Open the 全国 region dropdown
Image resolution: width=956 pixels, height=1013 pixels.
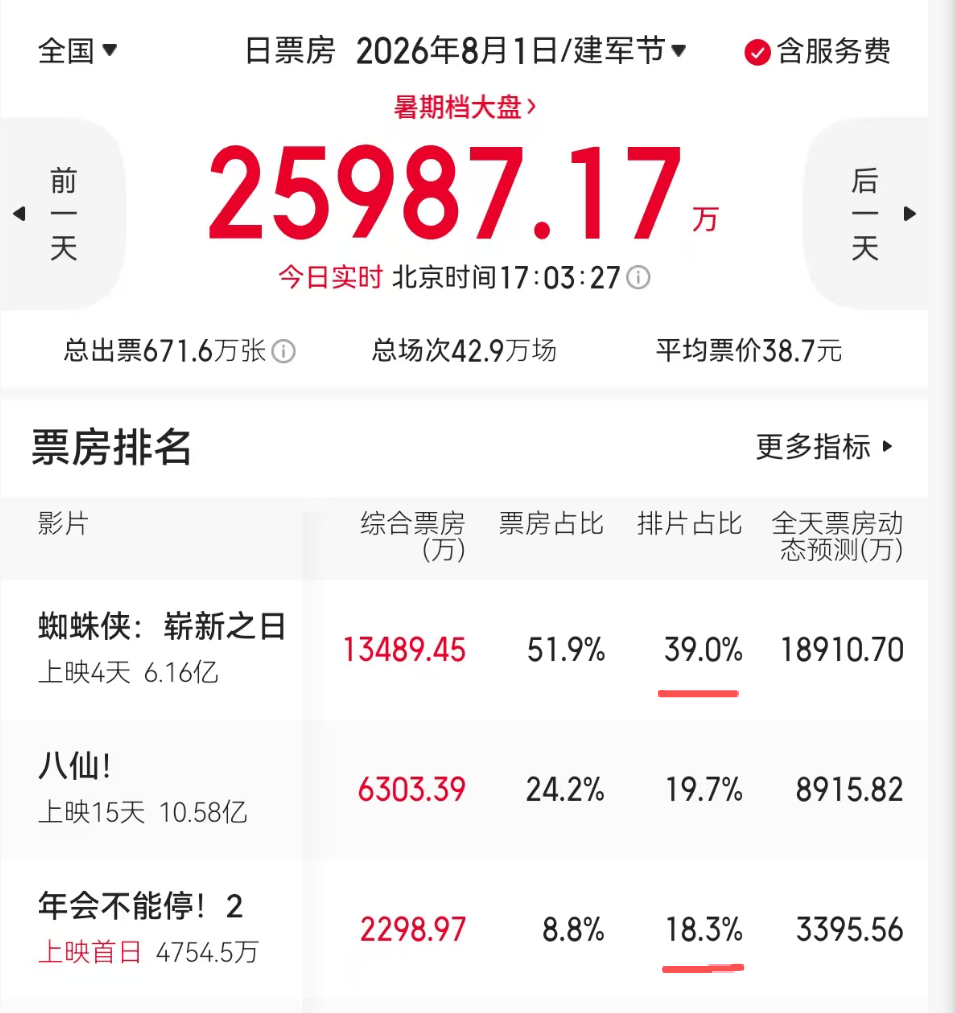(78, 51)
